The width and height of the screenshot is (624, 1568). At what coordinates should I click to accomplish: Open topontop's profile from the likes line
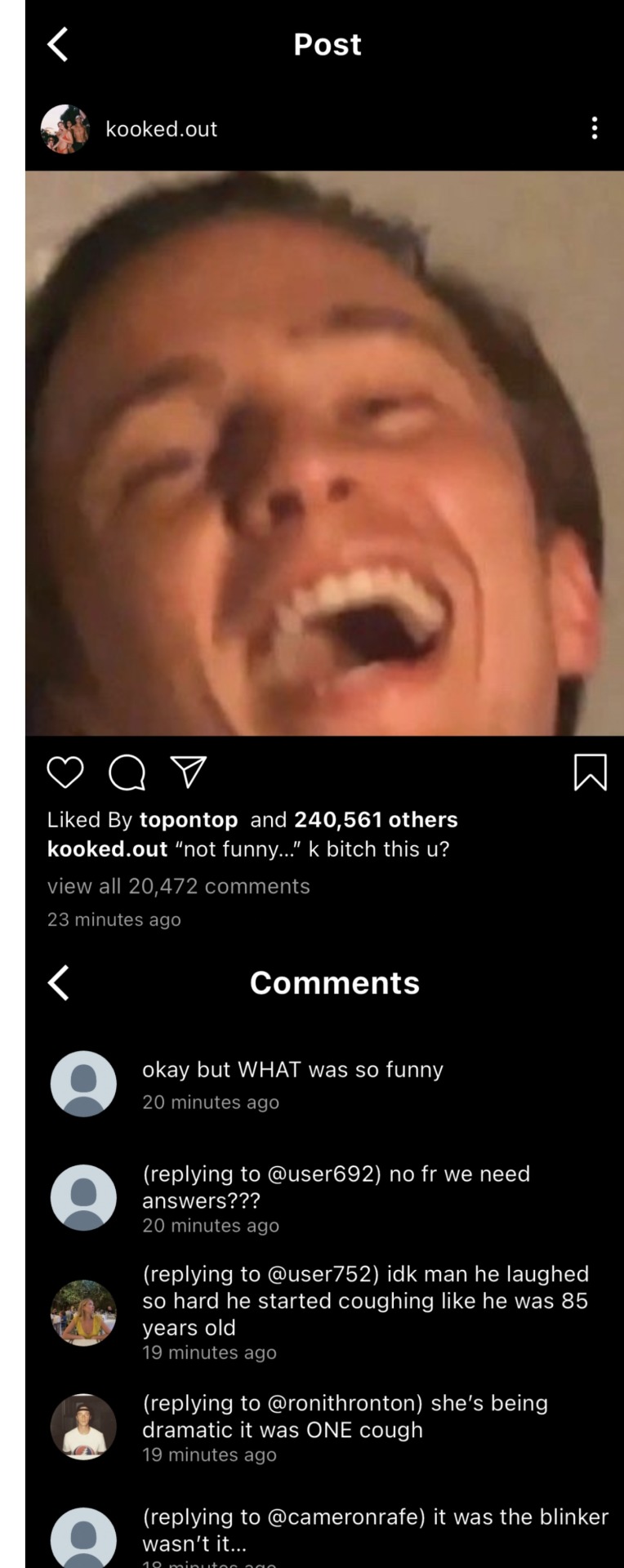[189, 819]
